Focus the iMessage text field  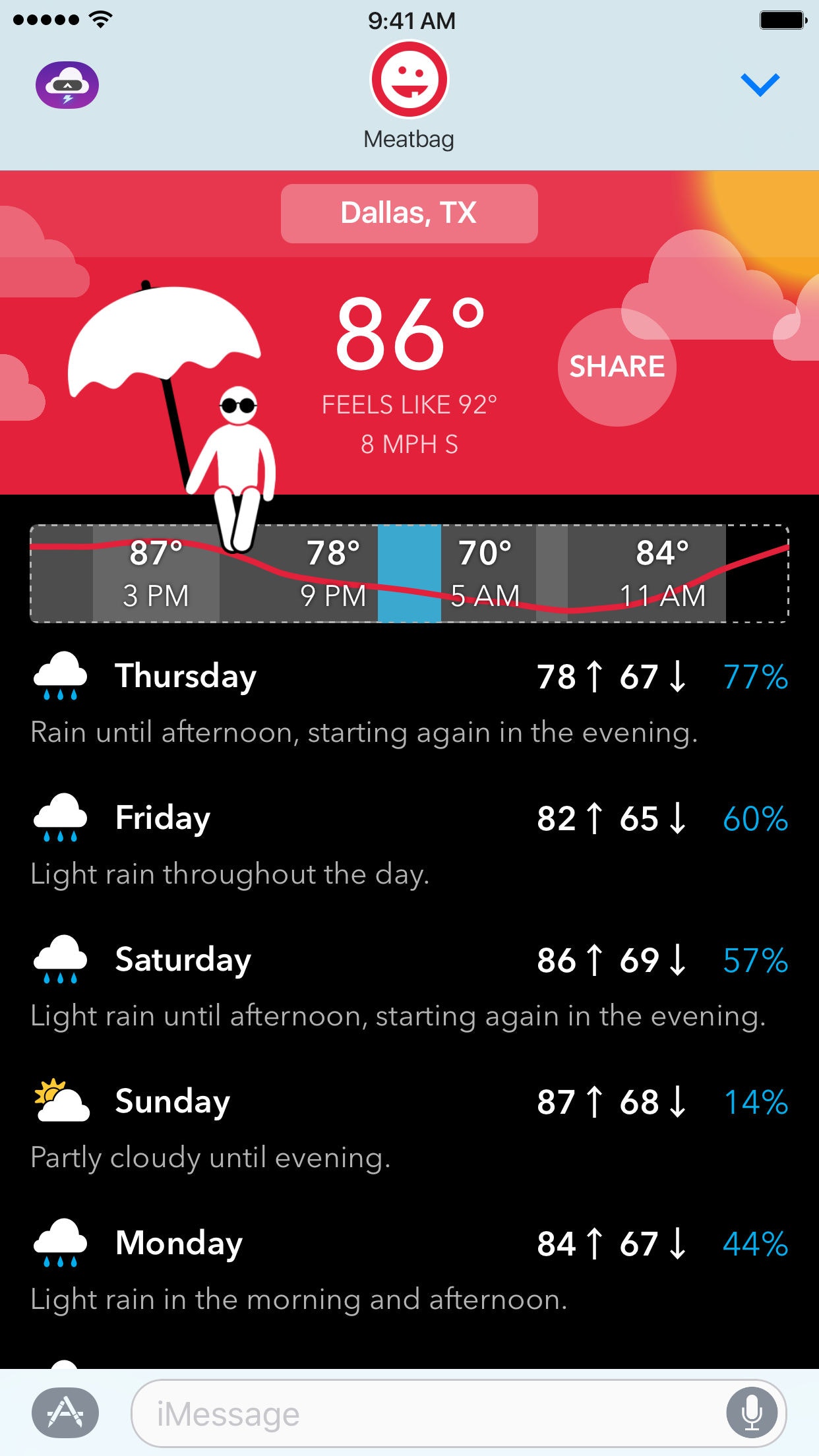[x=422, y=1414]
